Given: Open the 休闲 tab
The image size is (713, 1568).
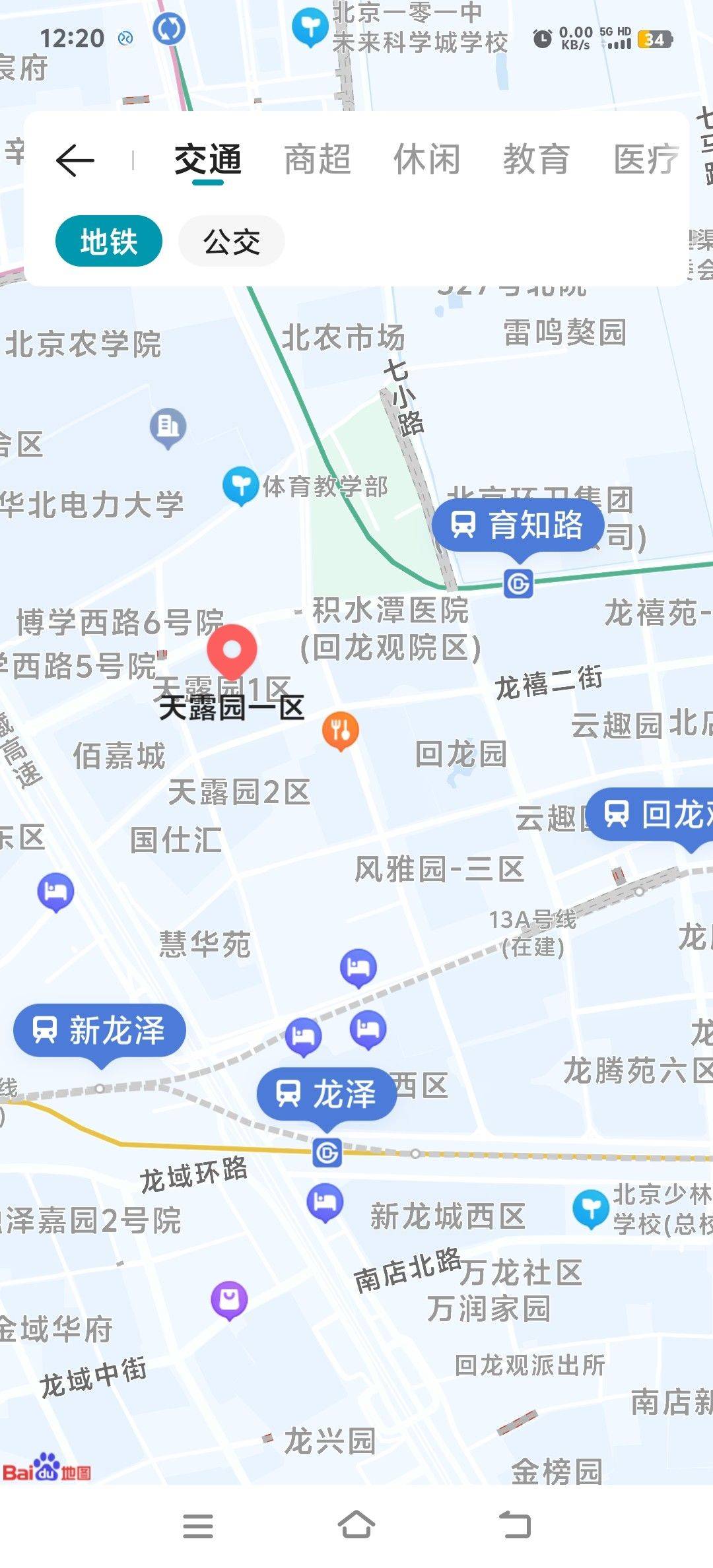Looking at the screenshot, I should [427, 160].
